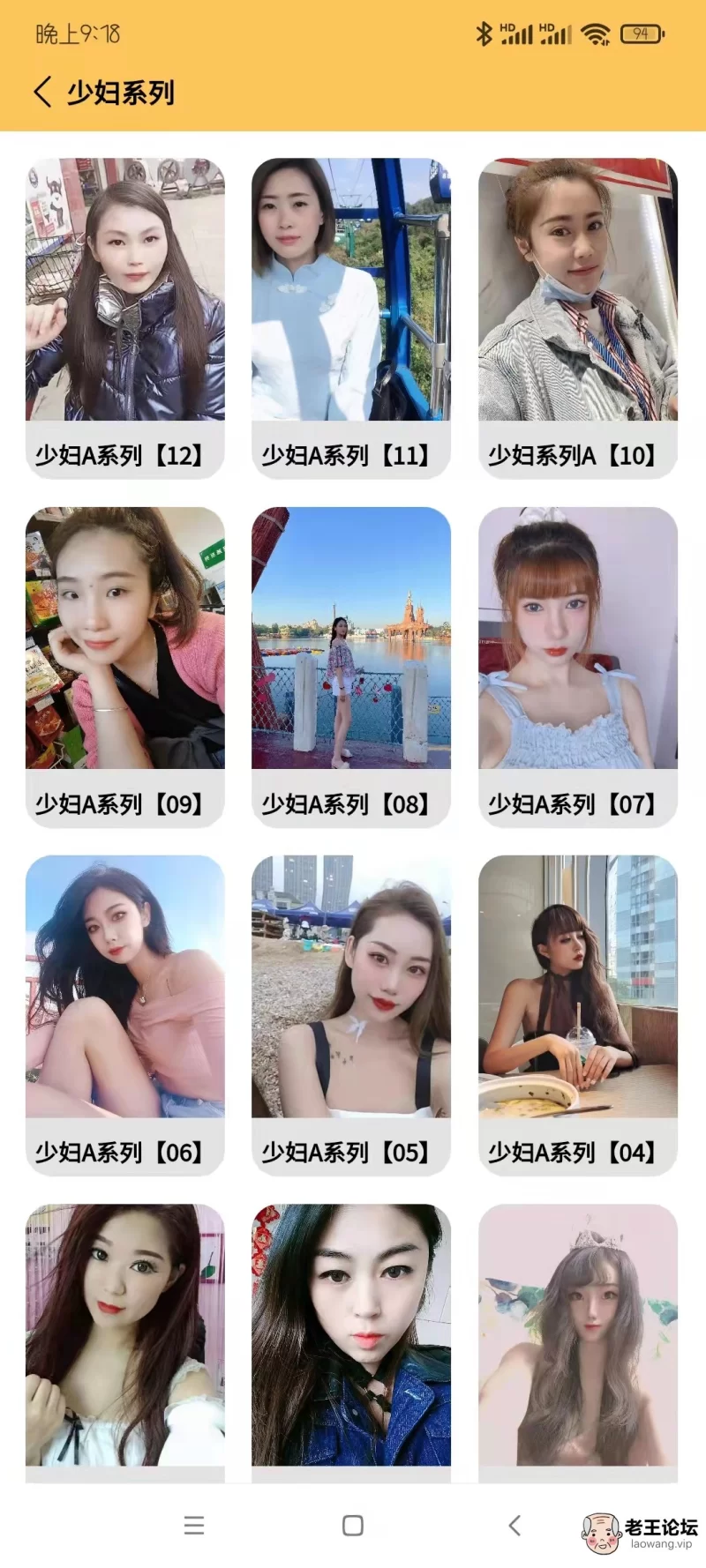Open the 少妇A系列【12】 album card
This screenshot has height=1568, width=706.
tap(125, 318)
